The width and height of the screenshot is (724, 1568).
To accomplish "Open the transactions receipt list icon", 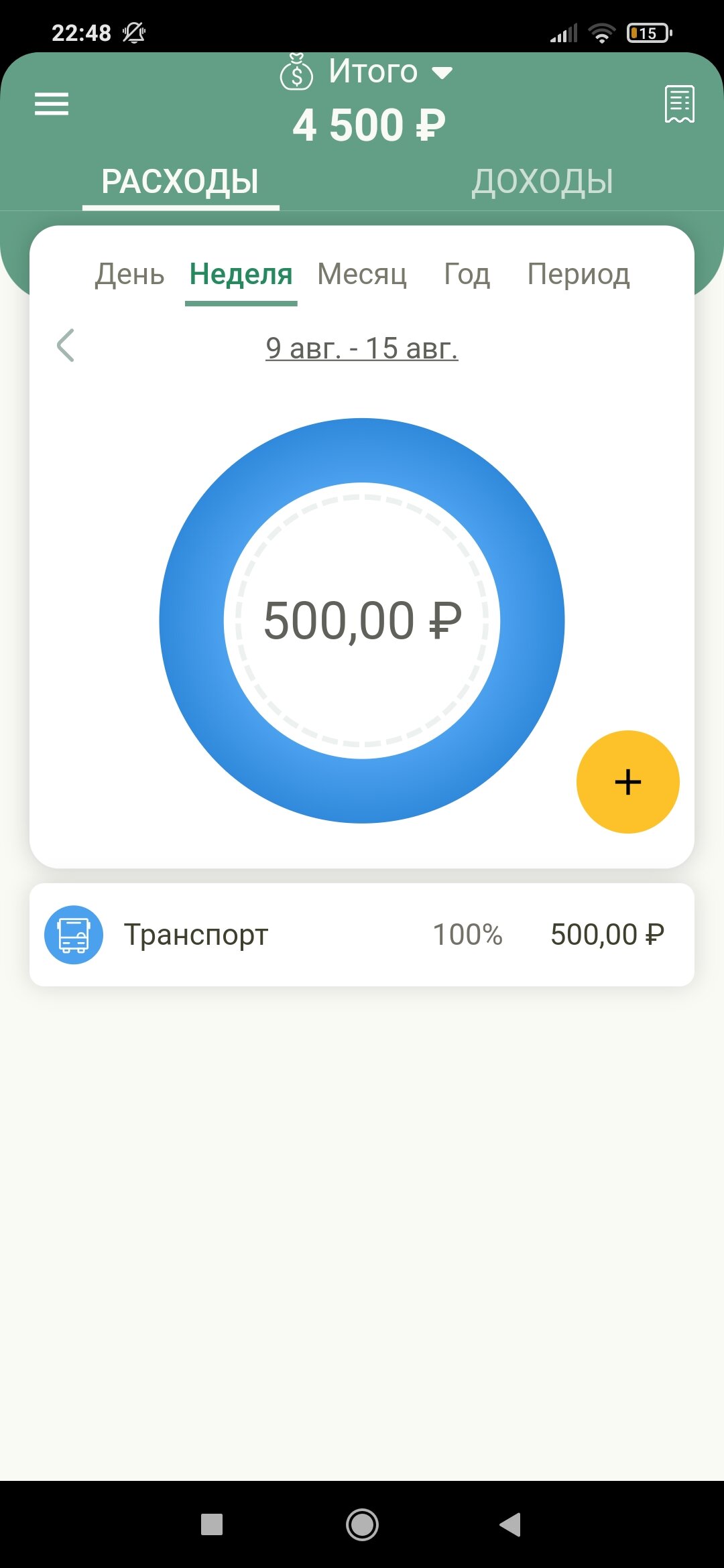I will click(679, 104).
